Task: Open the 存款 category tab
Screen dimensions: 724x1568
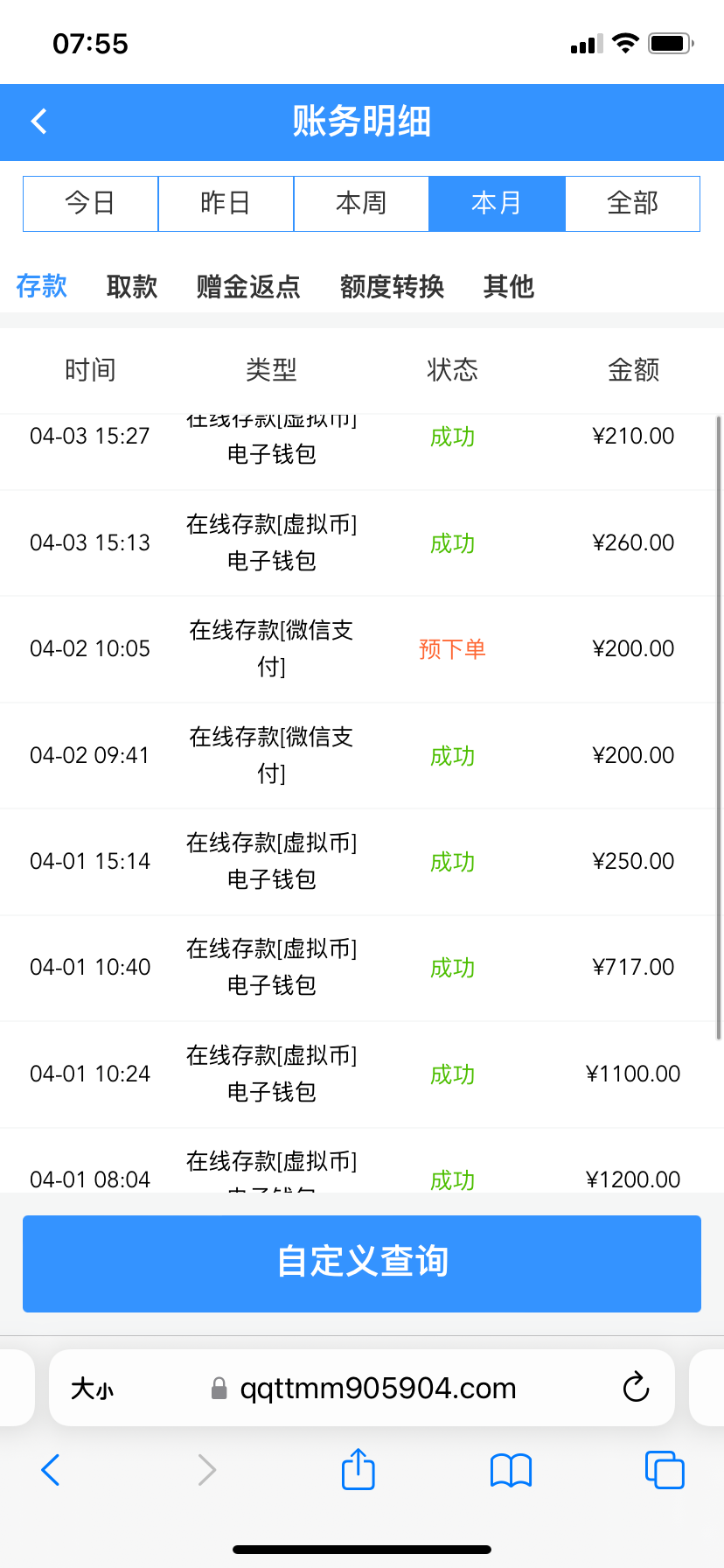Action: pos(42,286)
